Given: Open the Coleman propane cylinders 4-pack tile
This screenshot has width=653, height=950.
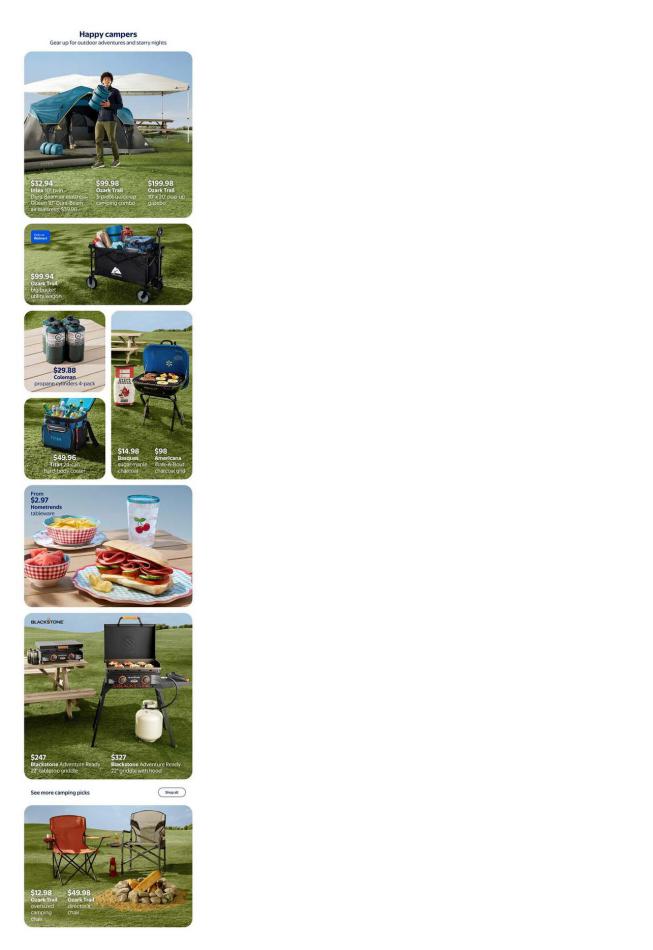Looking at the screenshot, I should [x=64, y=351].
